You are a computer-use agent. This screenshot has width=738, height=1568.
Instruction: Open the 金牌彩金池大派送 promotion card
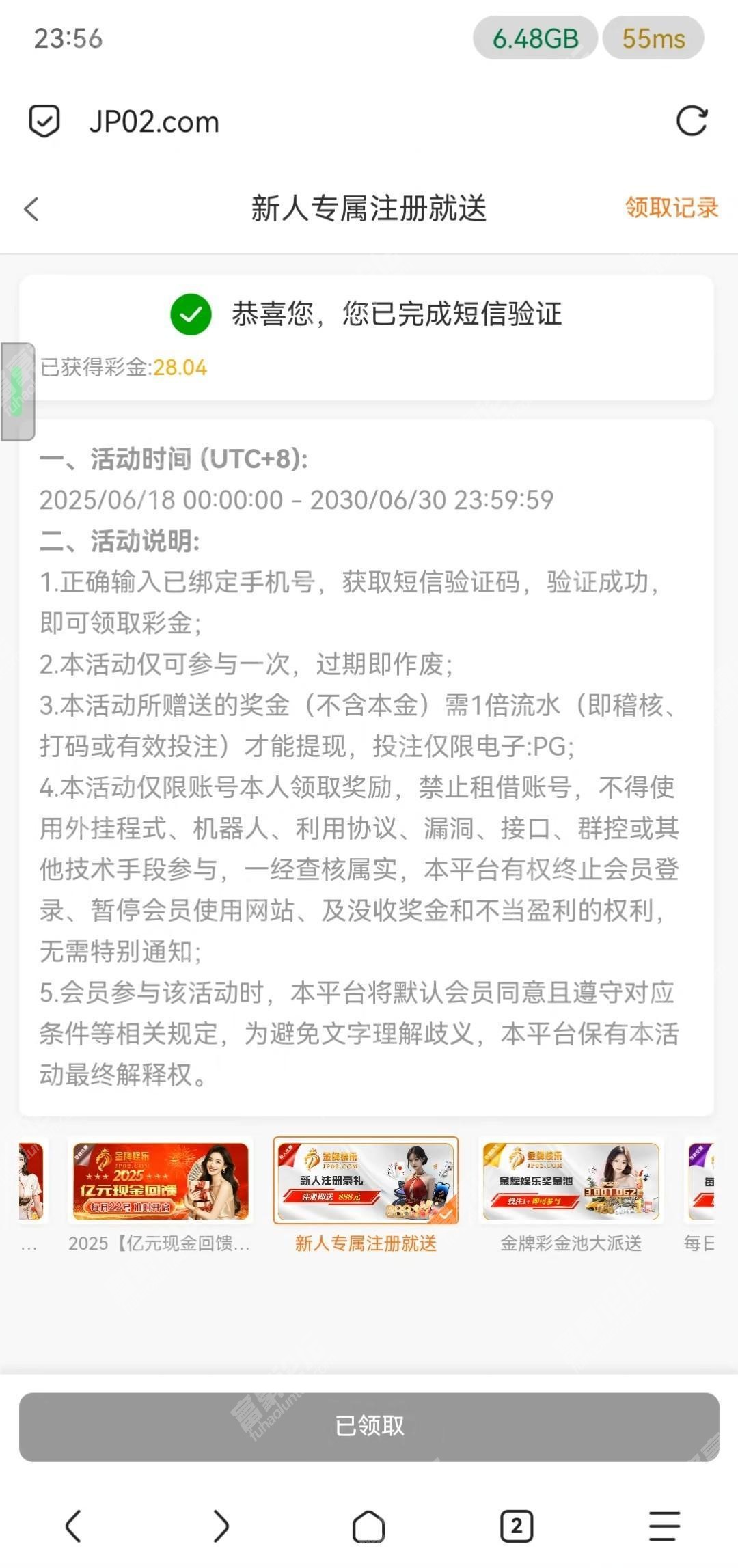(571, 1182)
